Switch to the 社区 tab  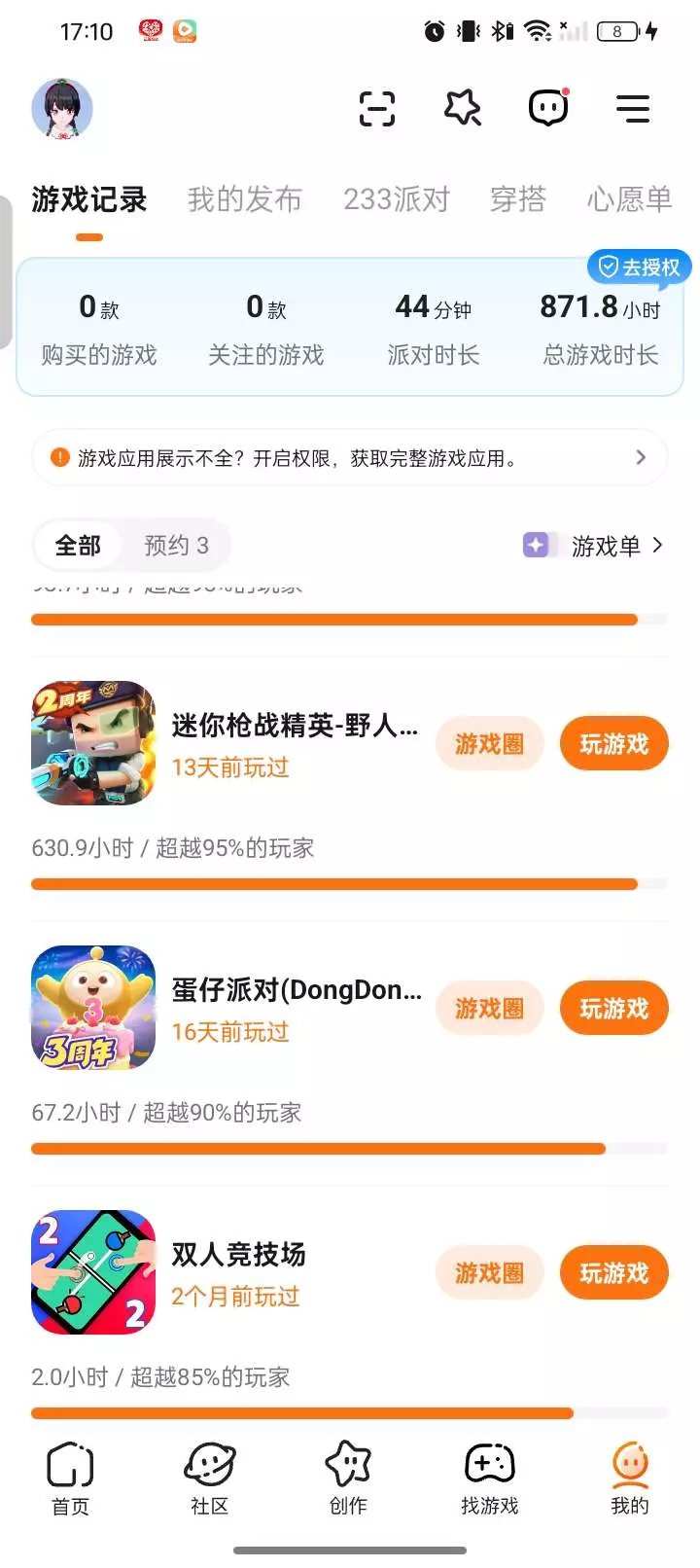209,1479
